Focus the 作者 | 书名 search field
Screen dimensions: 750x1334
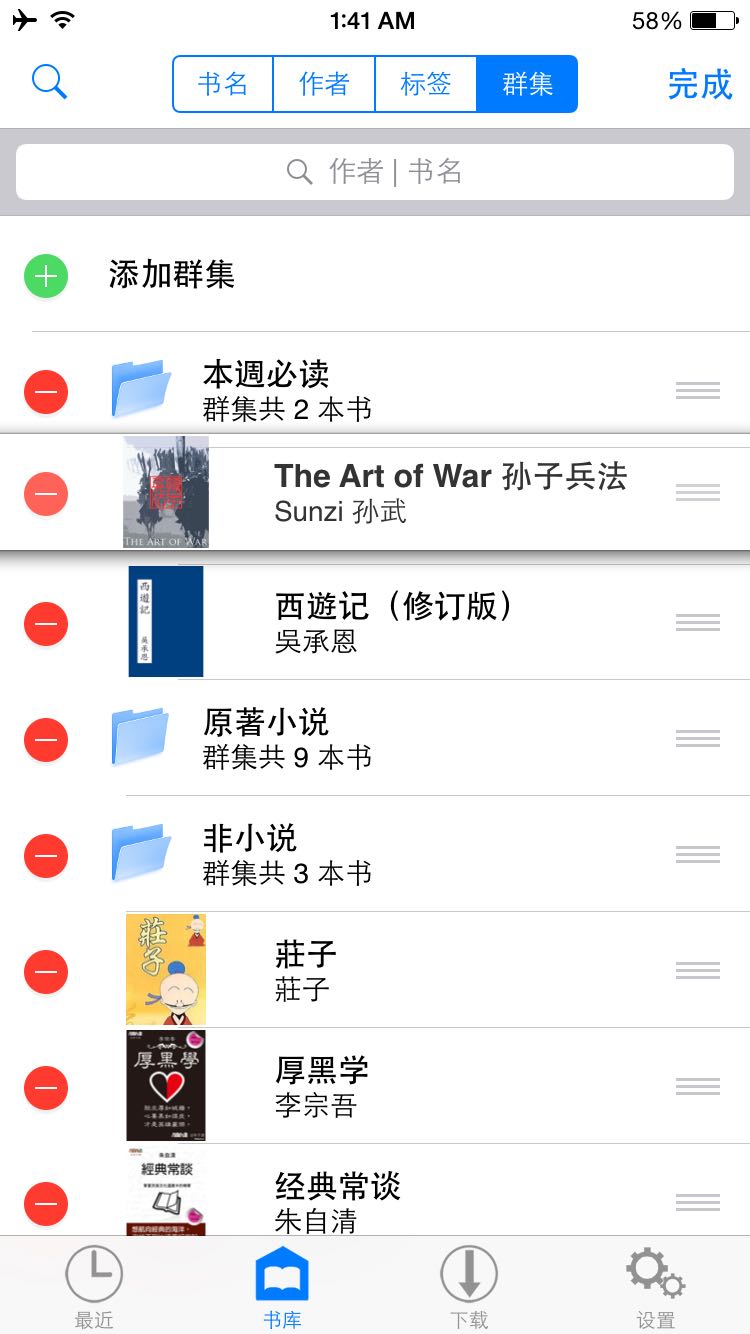click(375, 172)
